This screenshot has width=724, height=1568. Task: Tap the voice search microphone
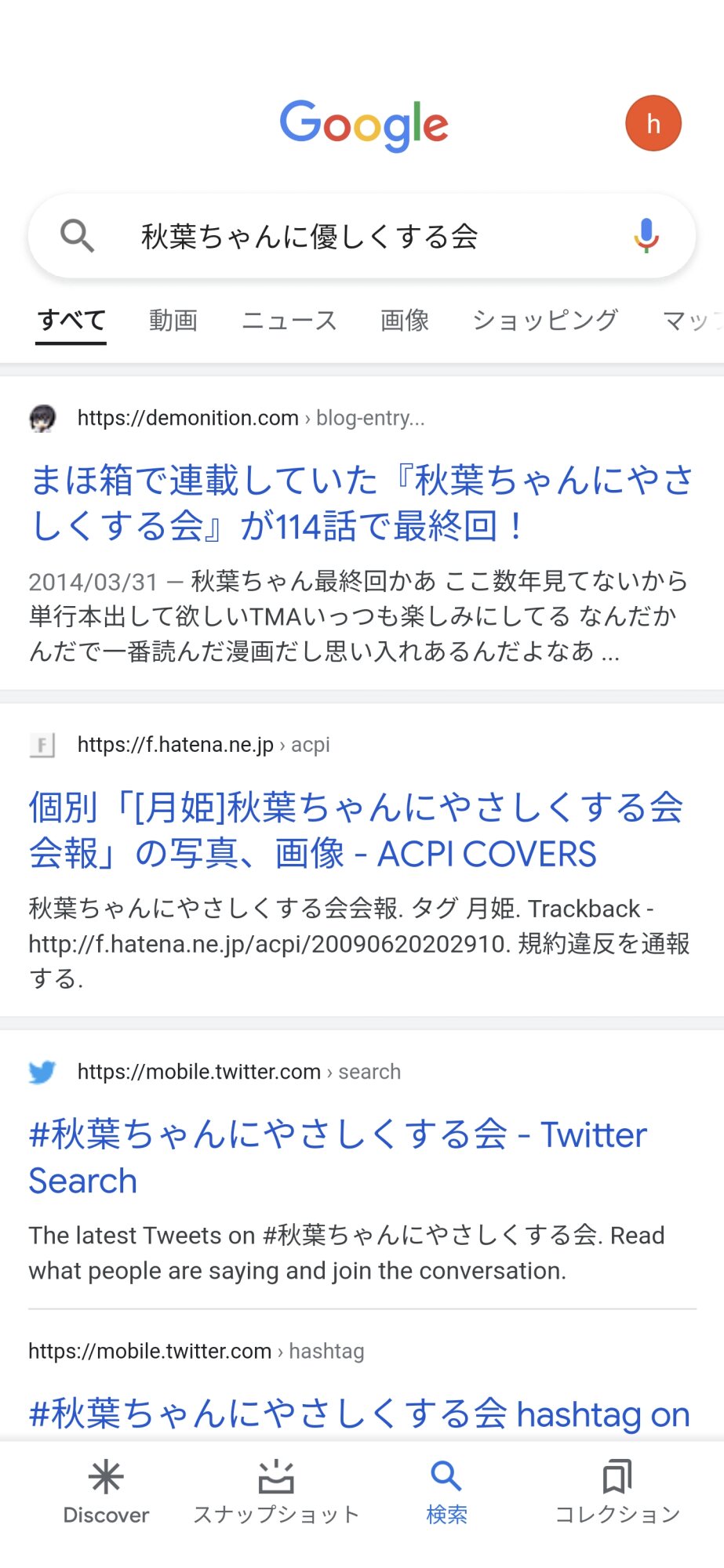[646, 236]
